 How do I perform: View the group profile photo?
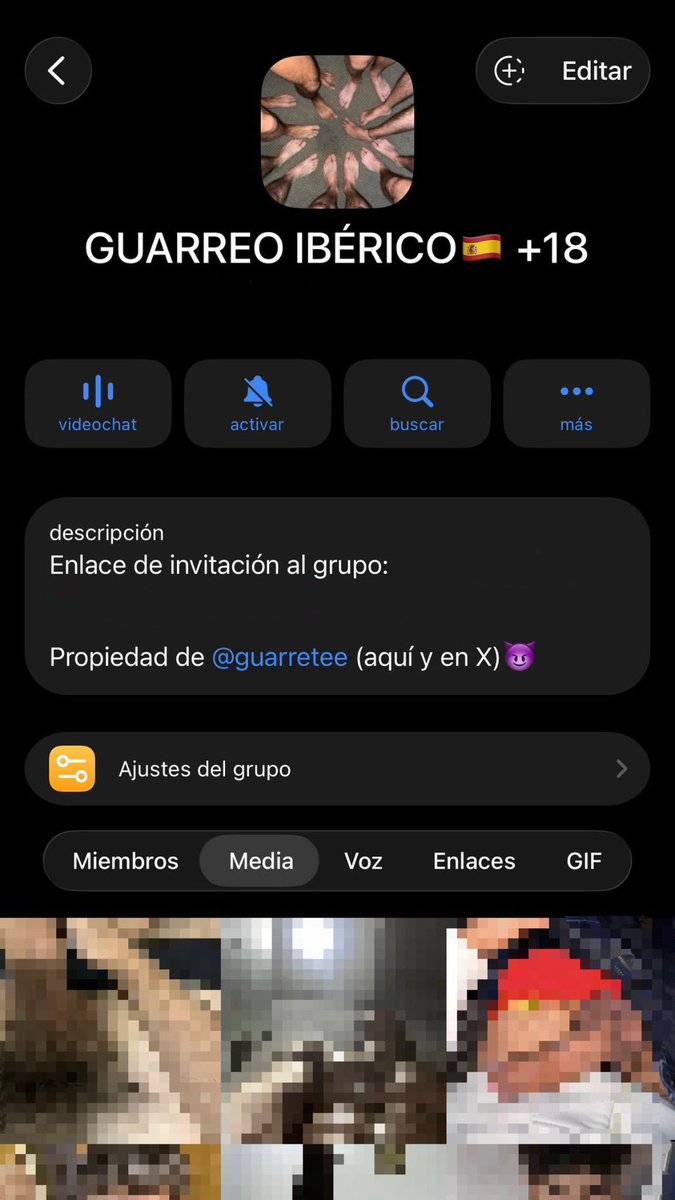[337, 132]
